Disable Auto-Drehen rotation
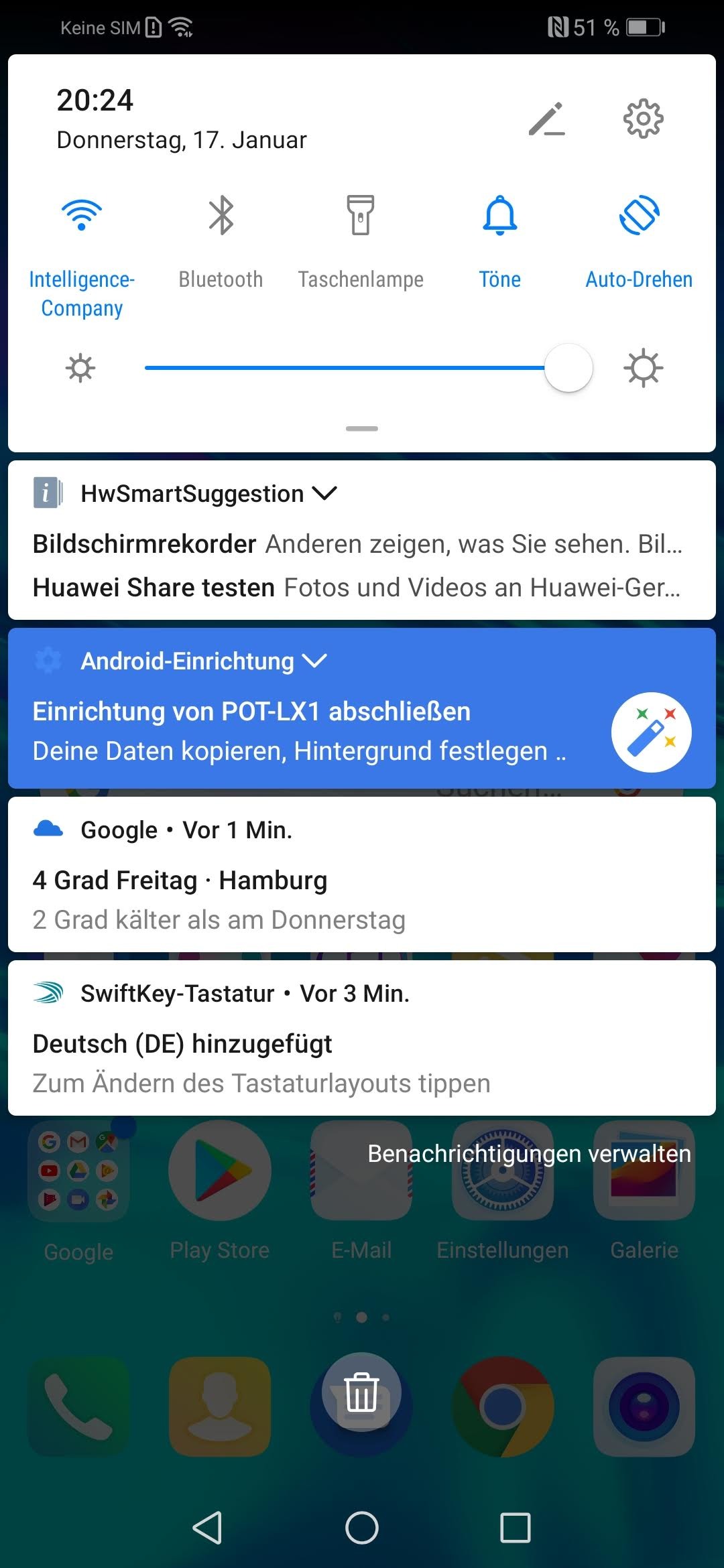This screenshot has width=724, height=1568. [x=639, y=216]
